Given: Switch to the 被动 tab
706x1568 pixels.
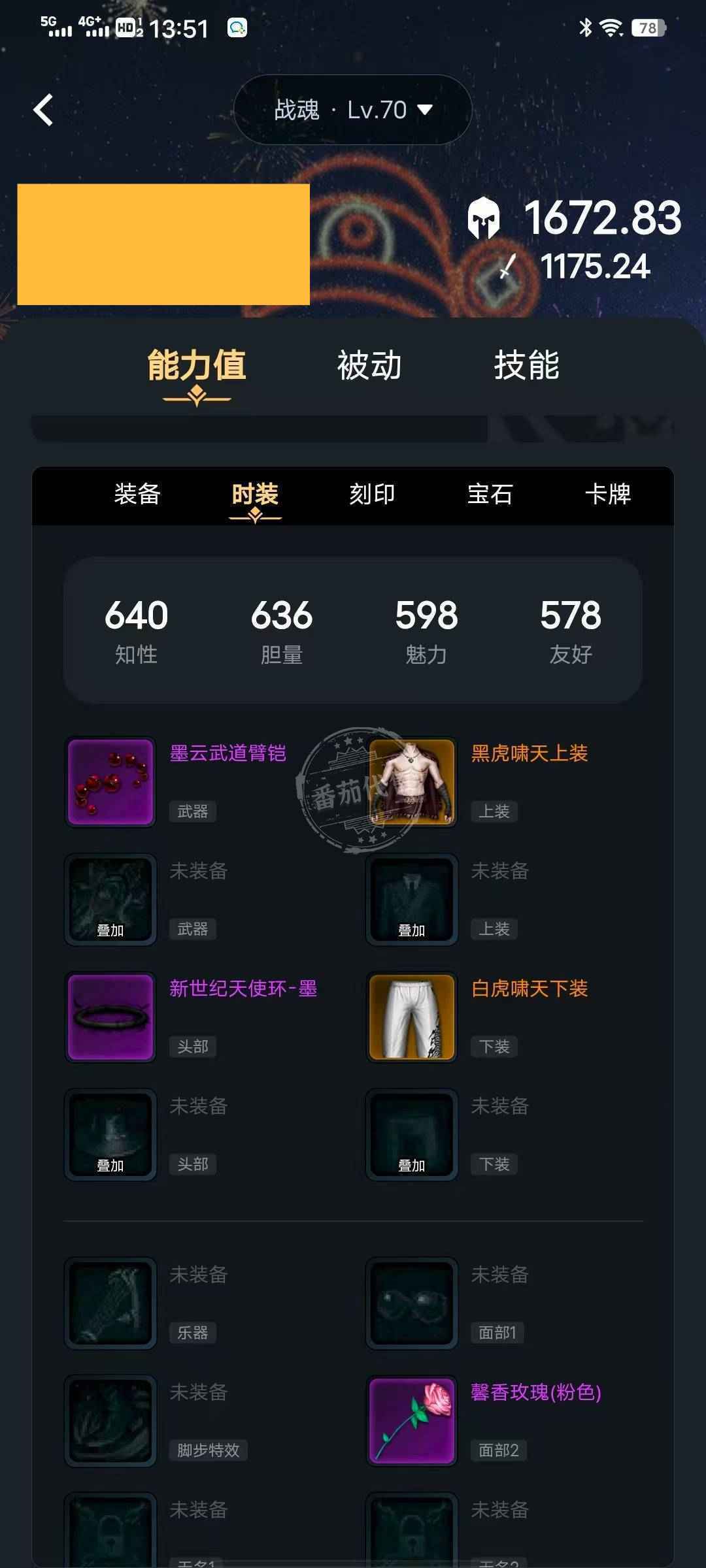Looking at the screenshot, I should [x=369, y=365].
